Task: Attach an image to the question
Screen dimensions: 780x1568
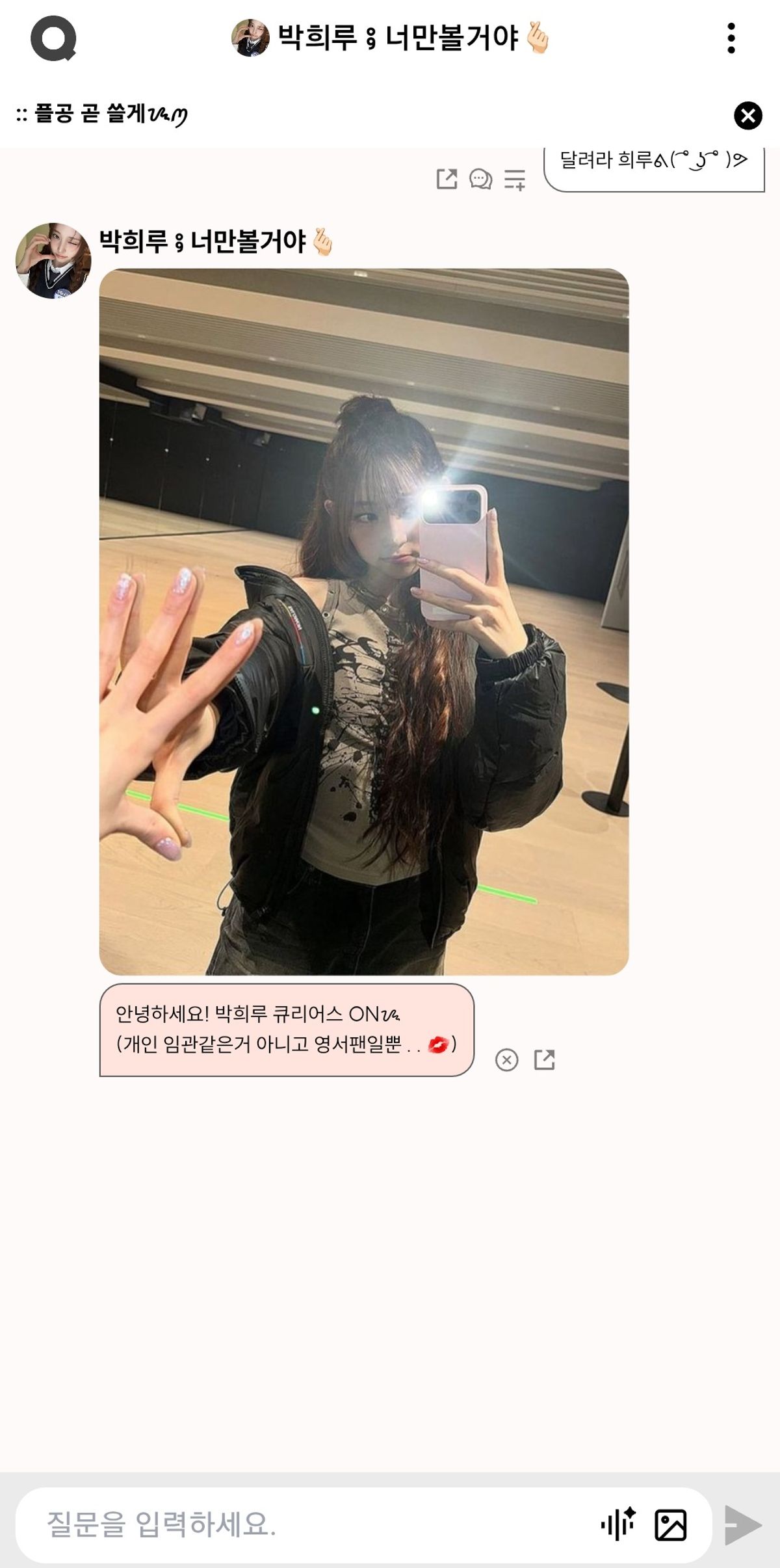Action: coord(670,1524)
